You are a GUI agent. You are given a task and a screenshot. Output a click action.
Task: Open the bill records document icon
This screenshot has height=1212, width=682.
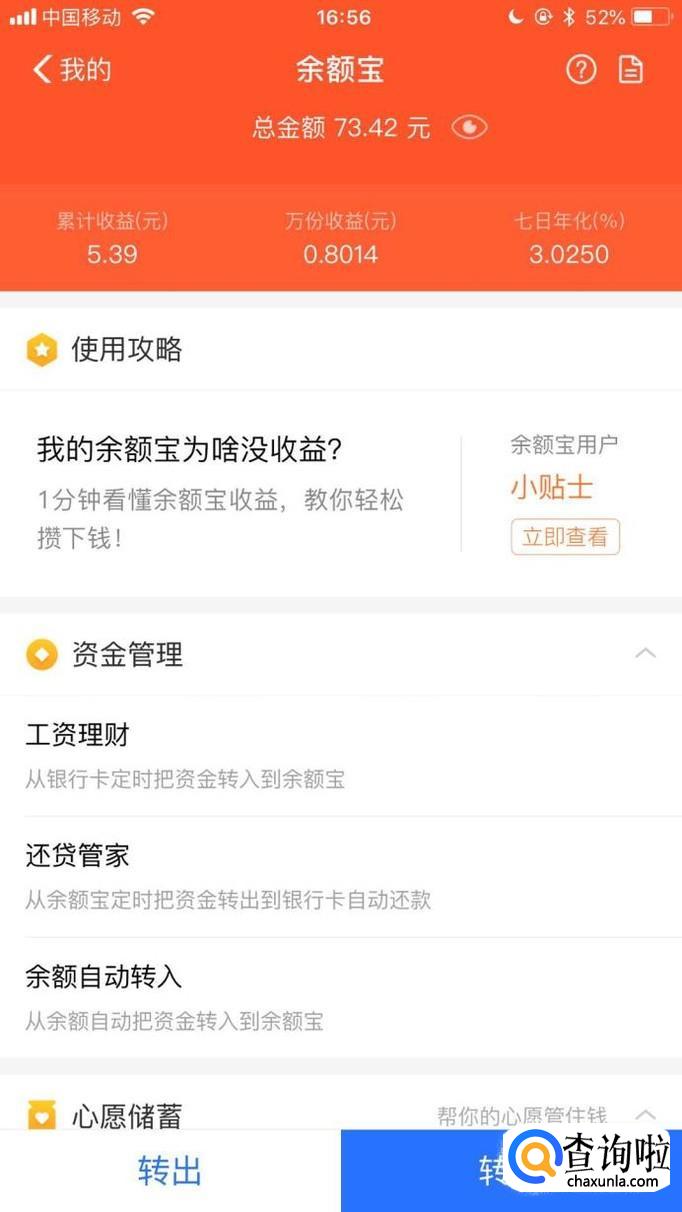tap(631, 69)
